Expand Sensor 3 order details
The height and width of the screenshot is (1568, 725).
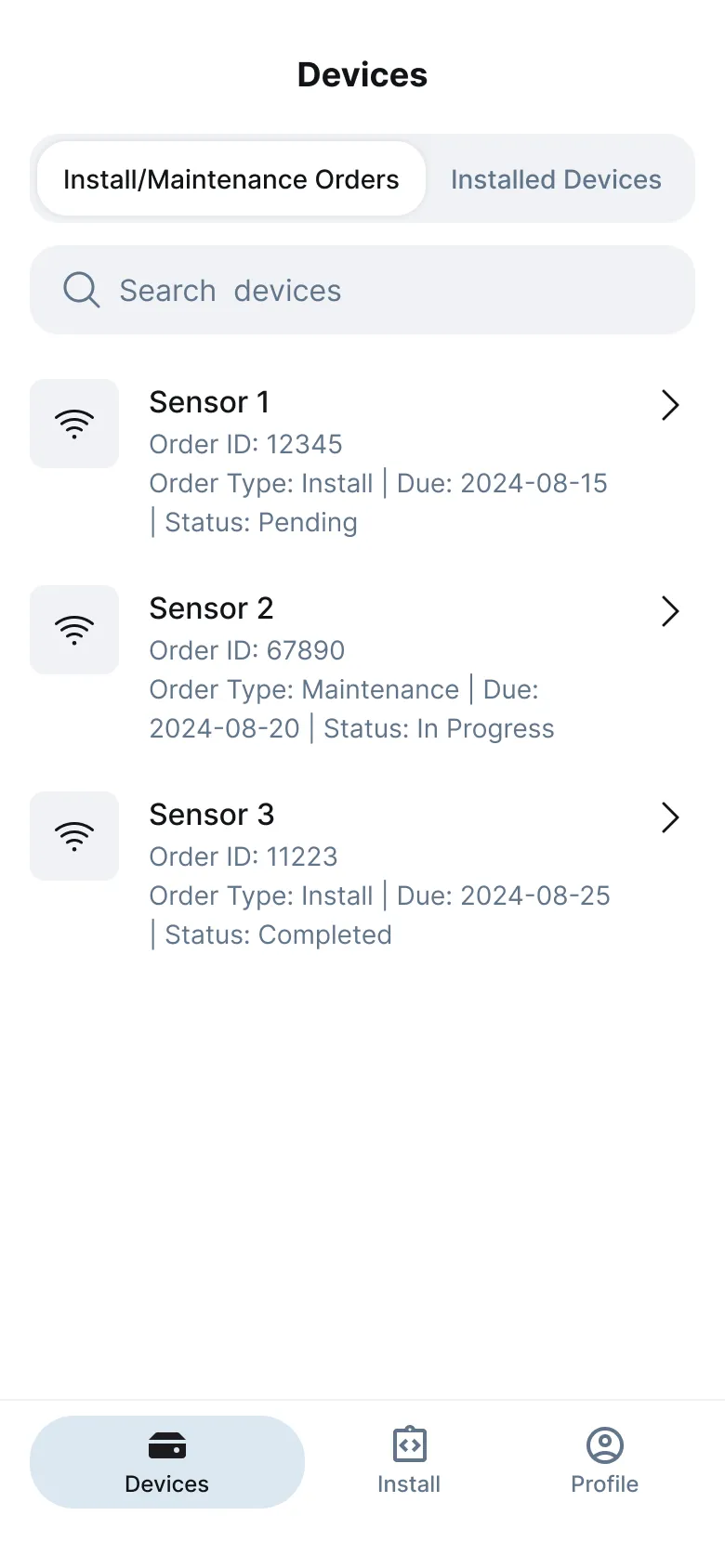670,817
